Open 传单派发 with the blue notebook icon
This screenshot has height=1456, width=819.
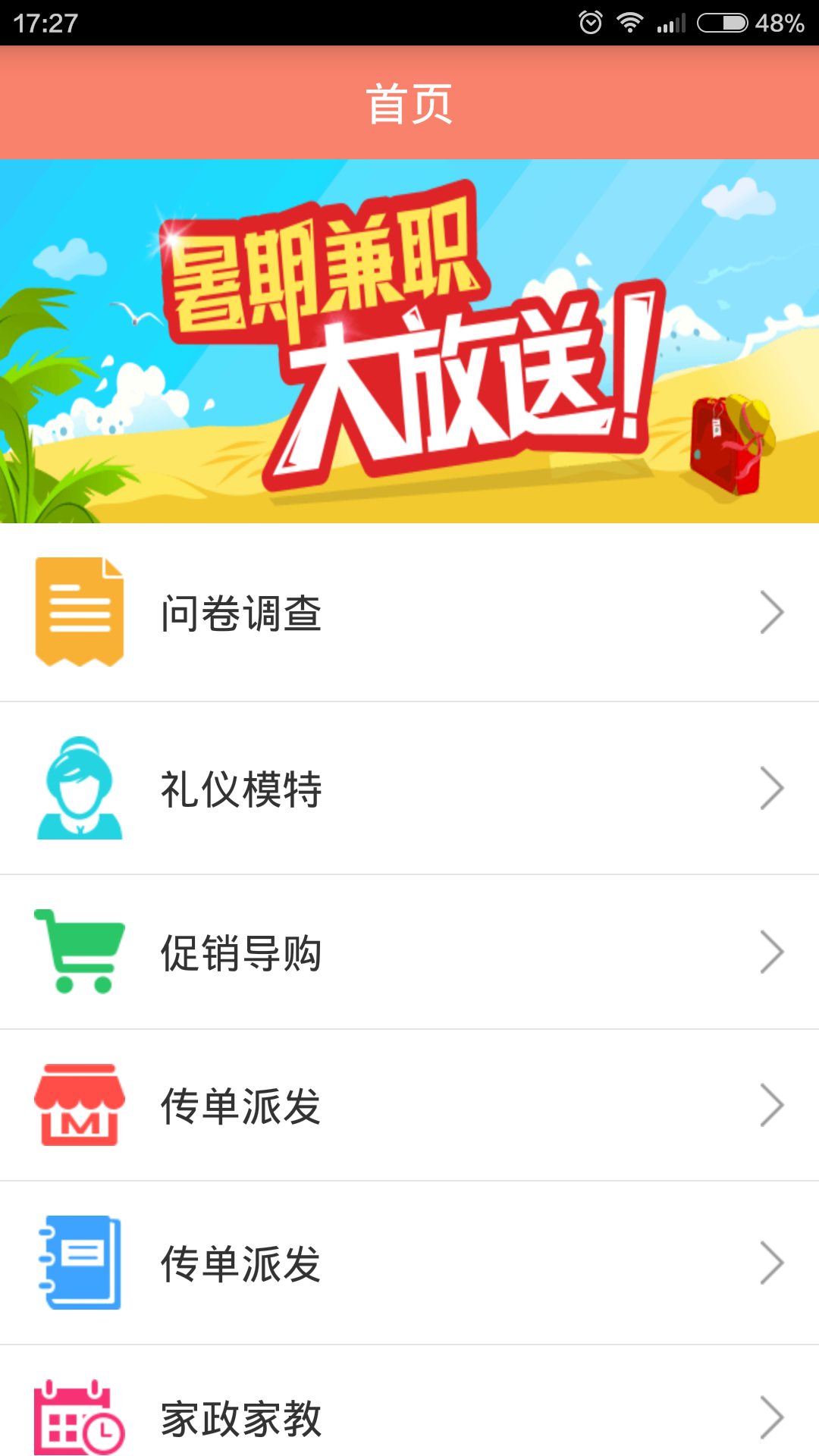[409, 1263]
